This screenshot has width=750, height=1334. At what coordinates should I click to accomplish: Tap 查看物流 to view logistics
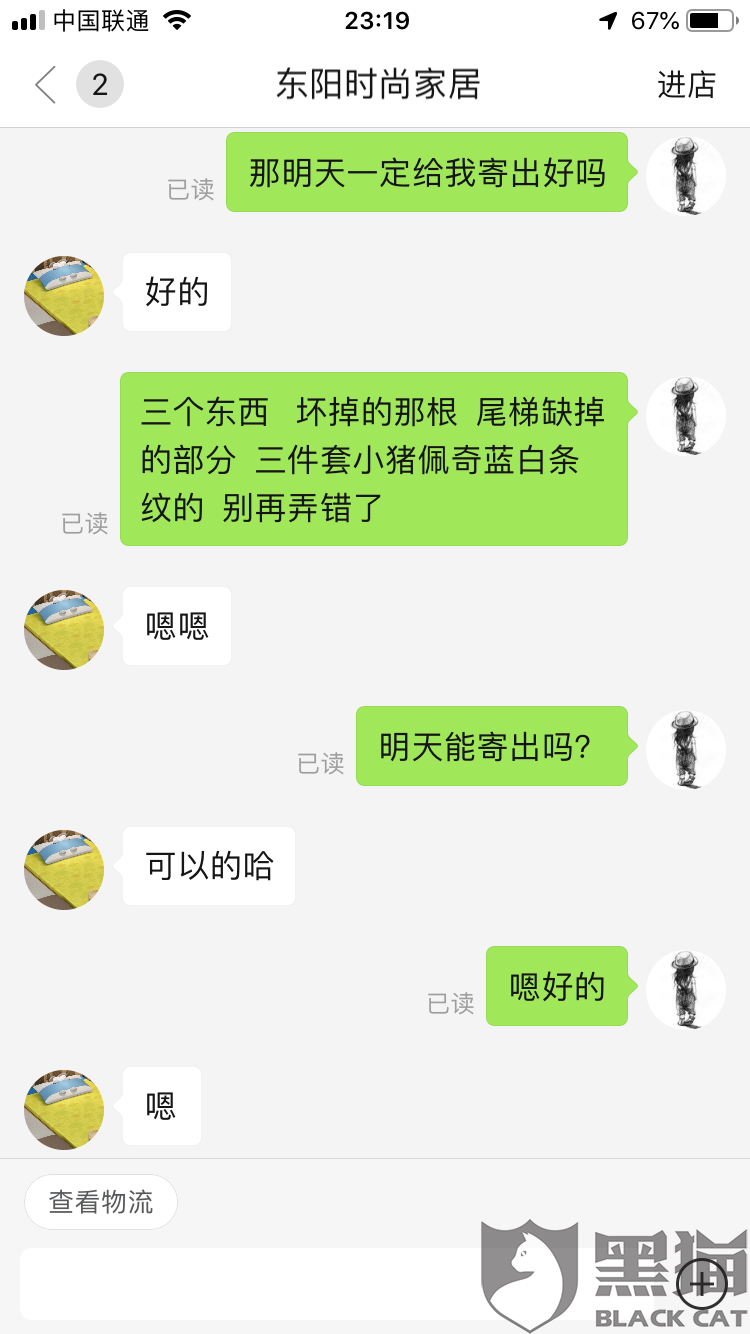(x=101, y=1201)
